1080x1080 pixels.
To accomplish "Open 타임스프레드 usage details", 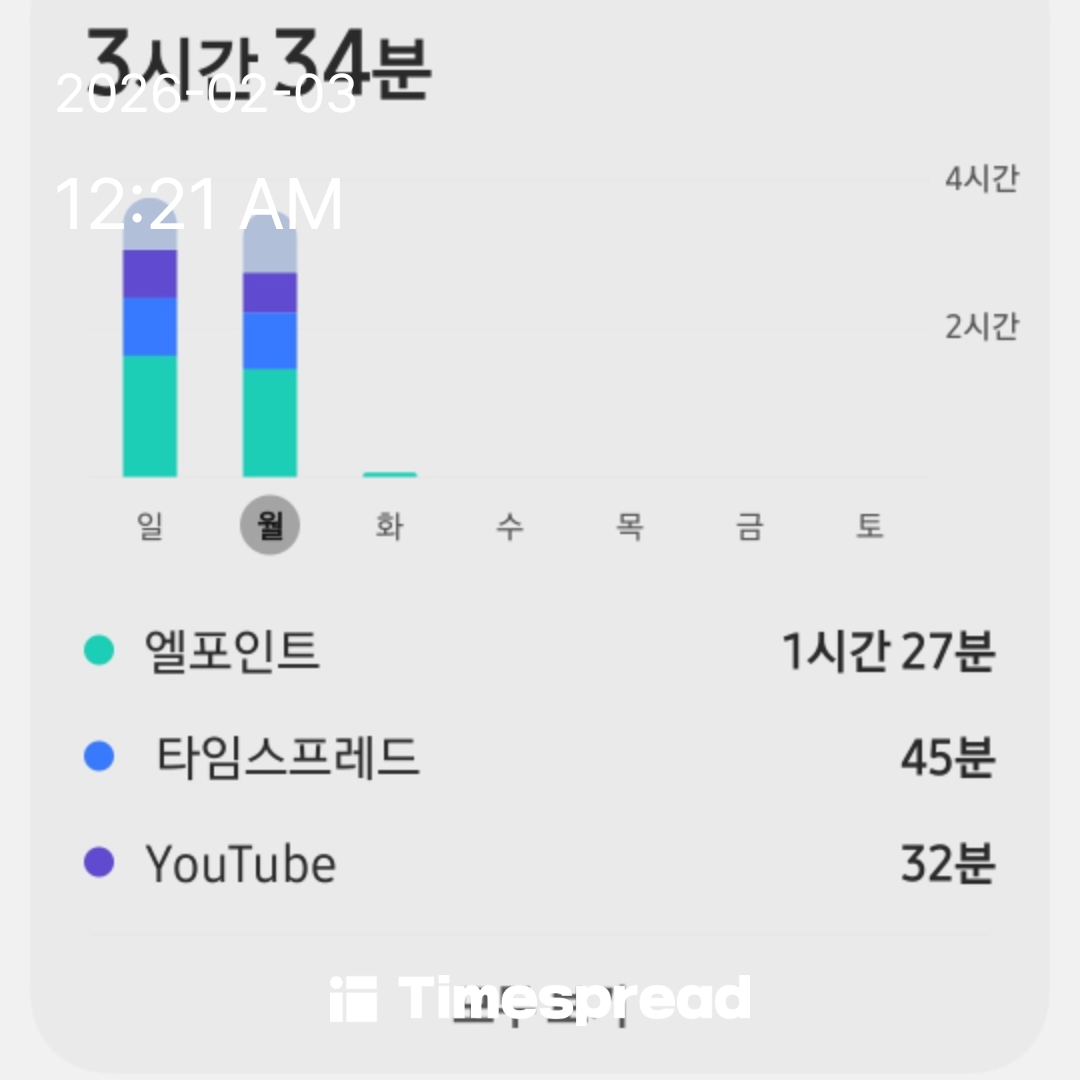I will (540, 758).
